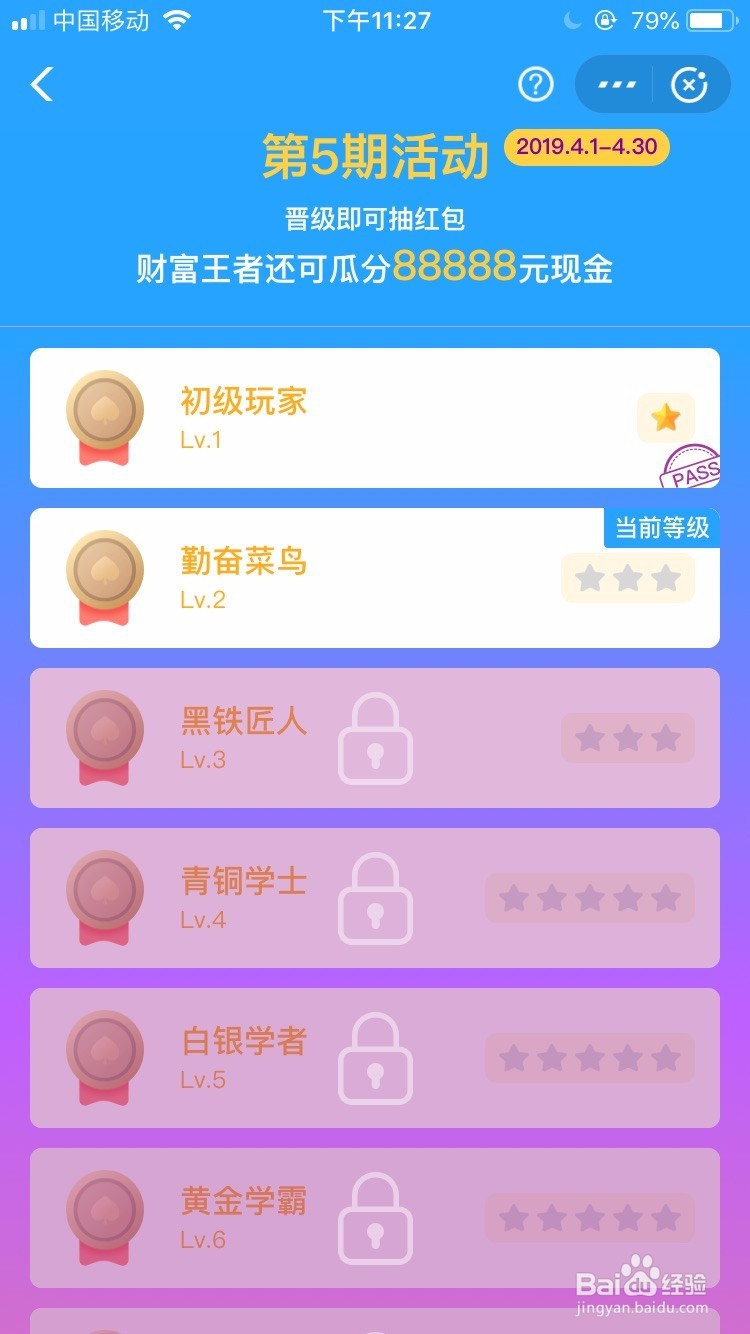Tap the lock icon on 青铜学士 row
This screenshot has width=750, height=1334.
(x=375, y=898)
